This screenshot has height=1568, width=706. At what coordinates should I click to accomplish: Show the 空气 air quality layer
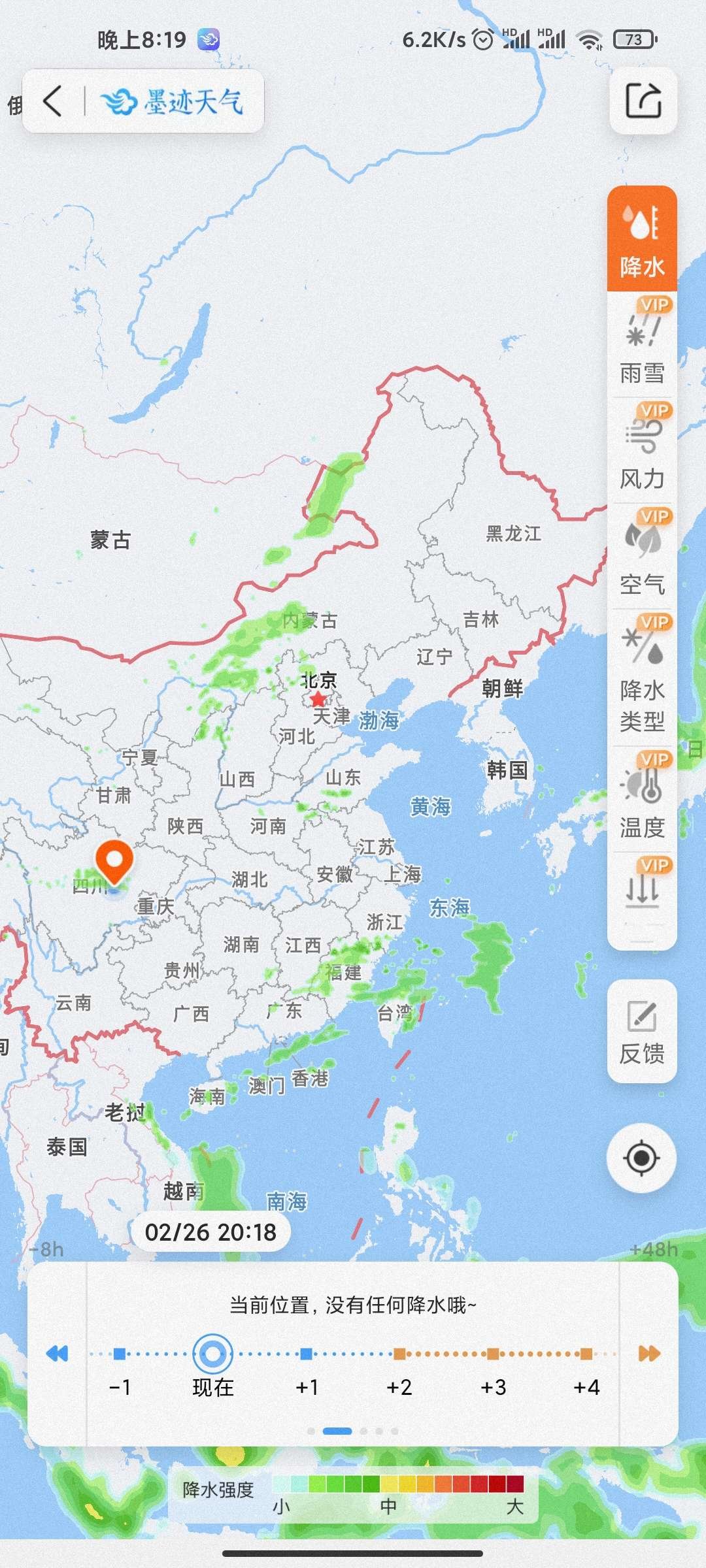coord(642,557)
